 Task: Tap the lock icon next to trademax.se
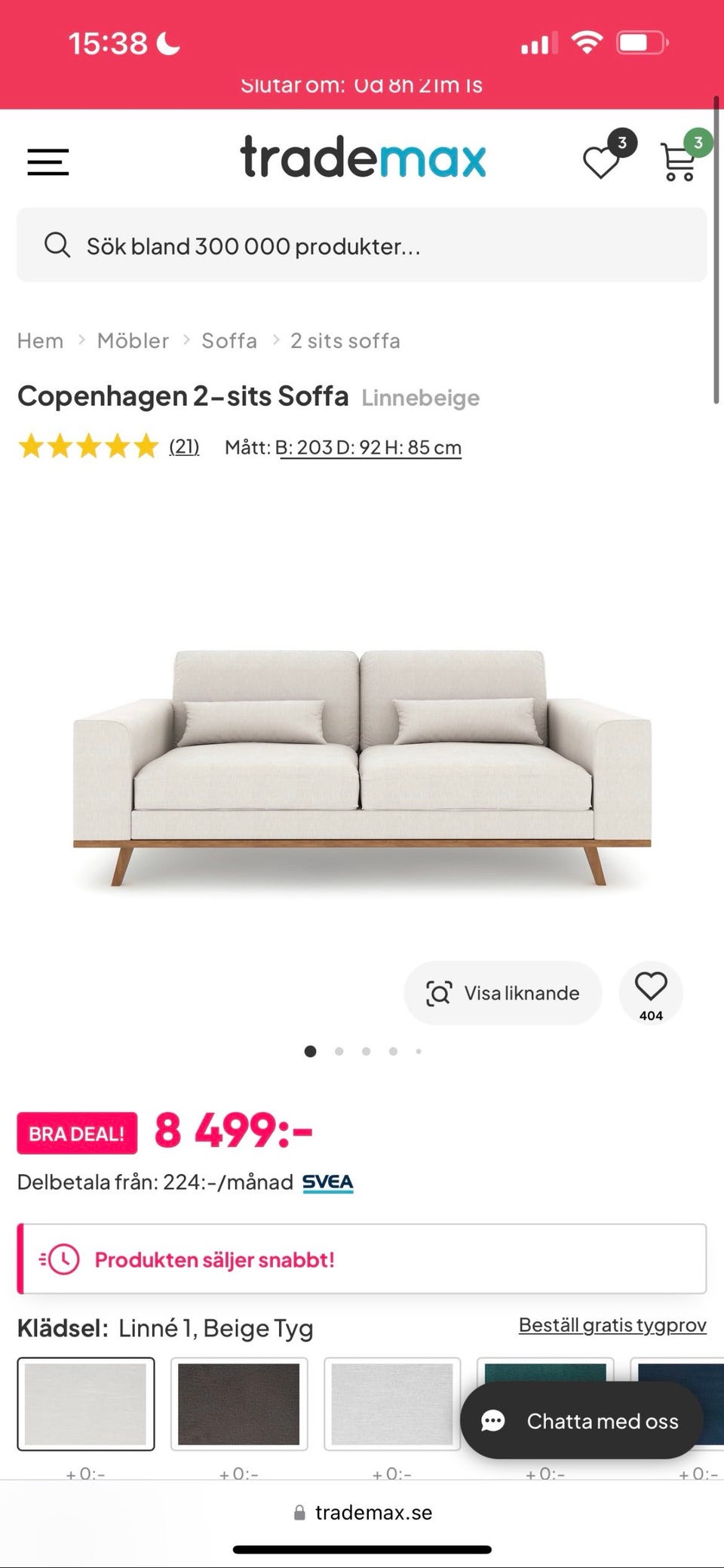[299, 1512]
